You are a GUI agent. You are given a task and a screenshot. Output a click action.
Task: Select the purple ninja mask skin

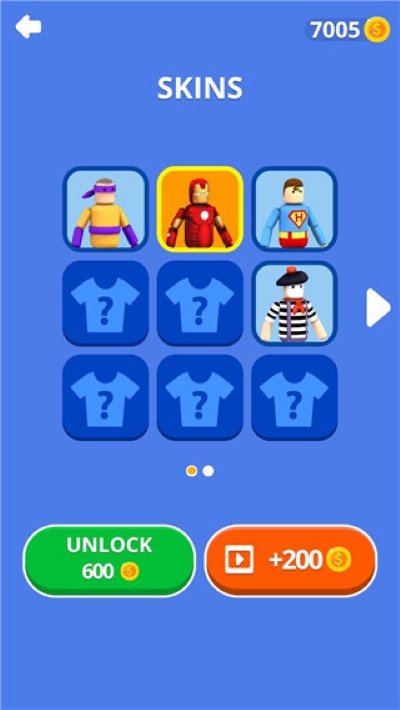pyautogui.click(x=106, y=209)
